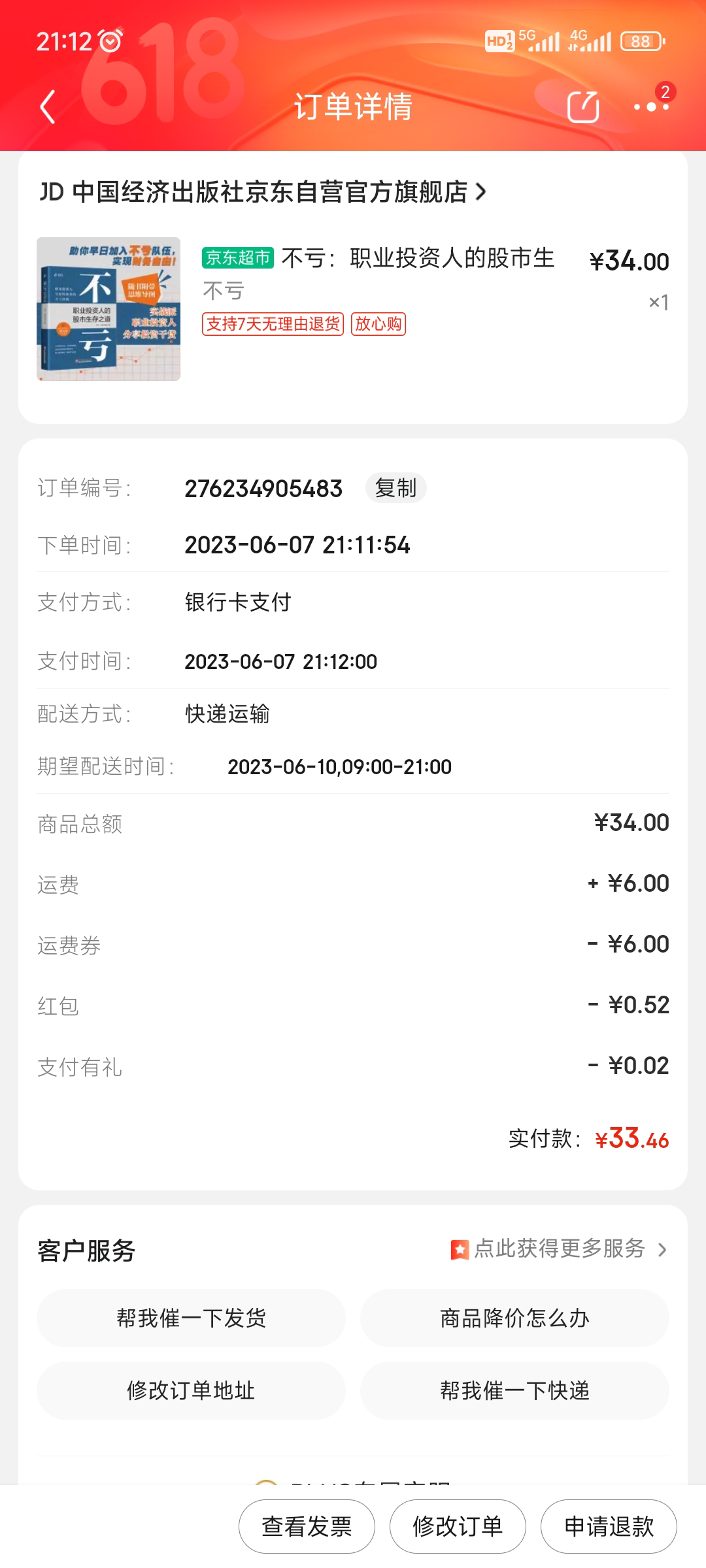706x1568 pixels.
Task: View the invoice via 查看发票
Action: (307, 1527)
